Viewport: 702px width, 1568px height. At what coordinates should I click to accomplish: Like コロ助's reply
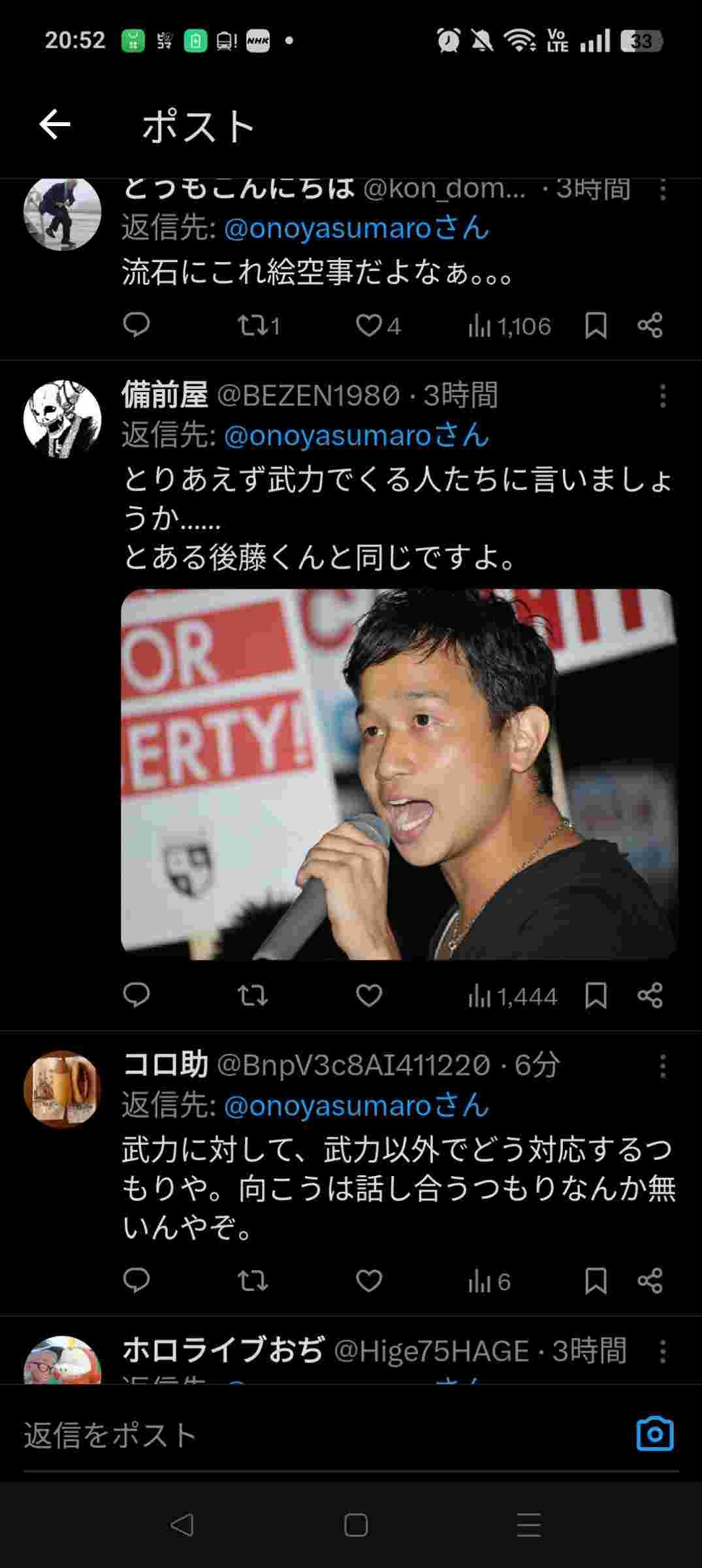point(369,1281)
